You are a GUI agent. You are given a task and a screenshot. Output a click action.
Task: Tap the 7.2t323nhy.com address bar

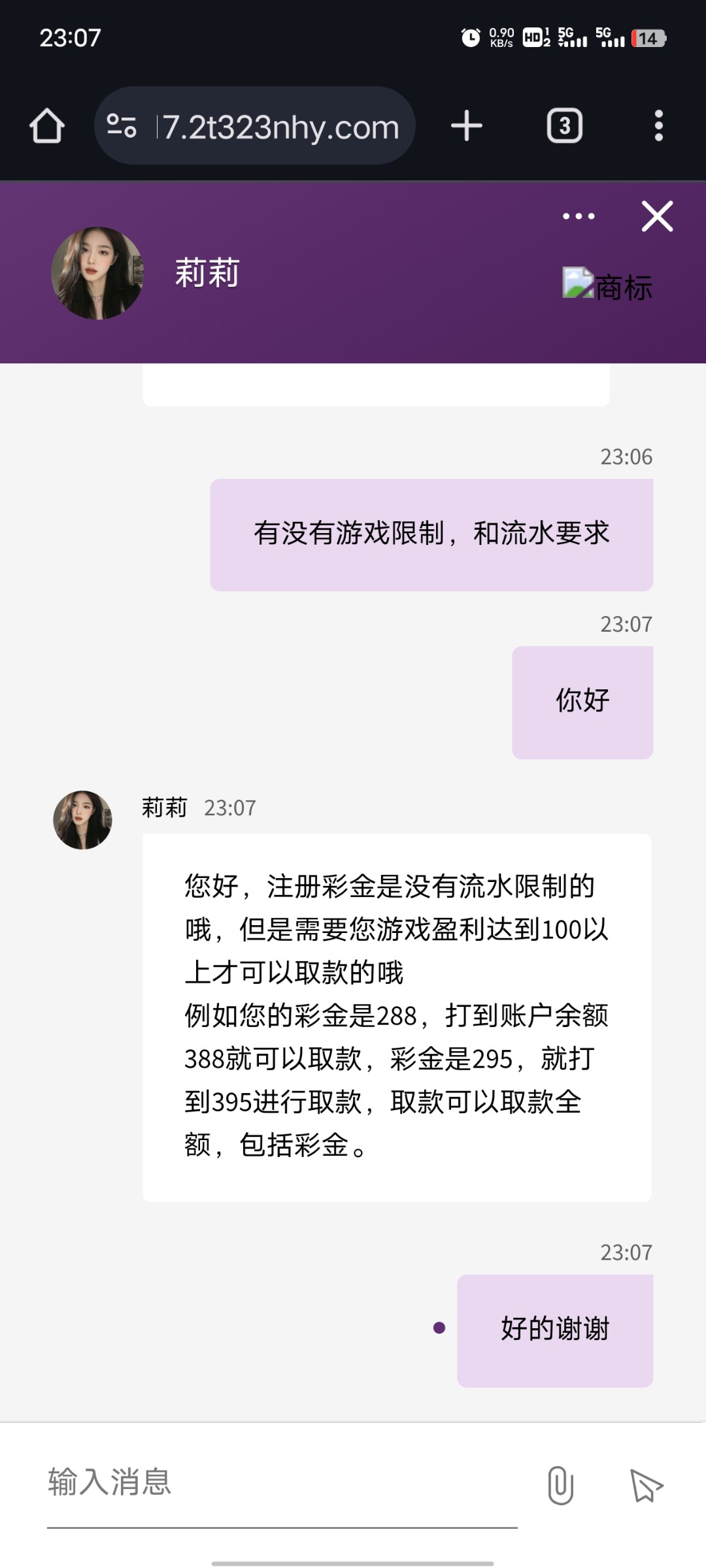[281, 127]
